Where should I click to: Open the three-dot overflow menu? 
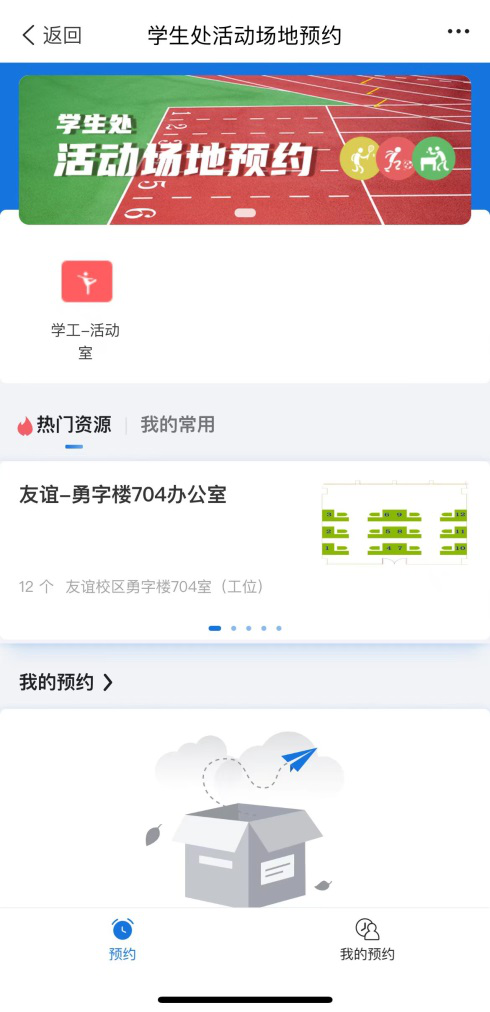tap(458, 32)
